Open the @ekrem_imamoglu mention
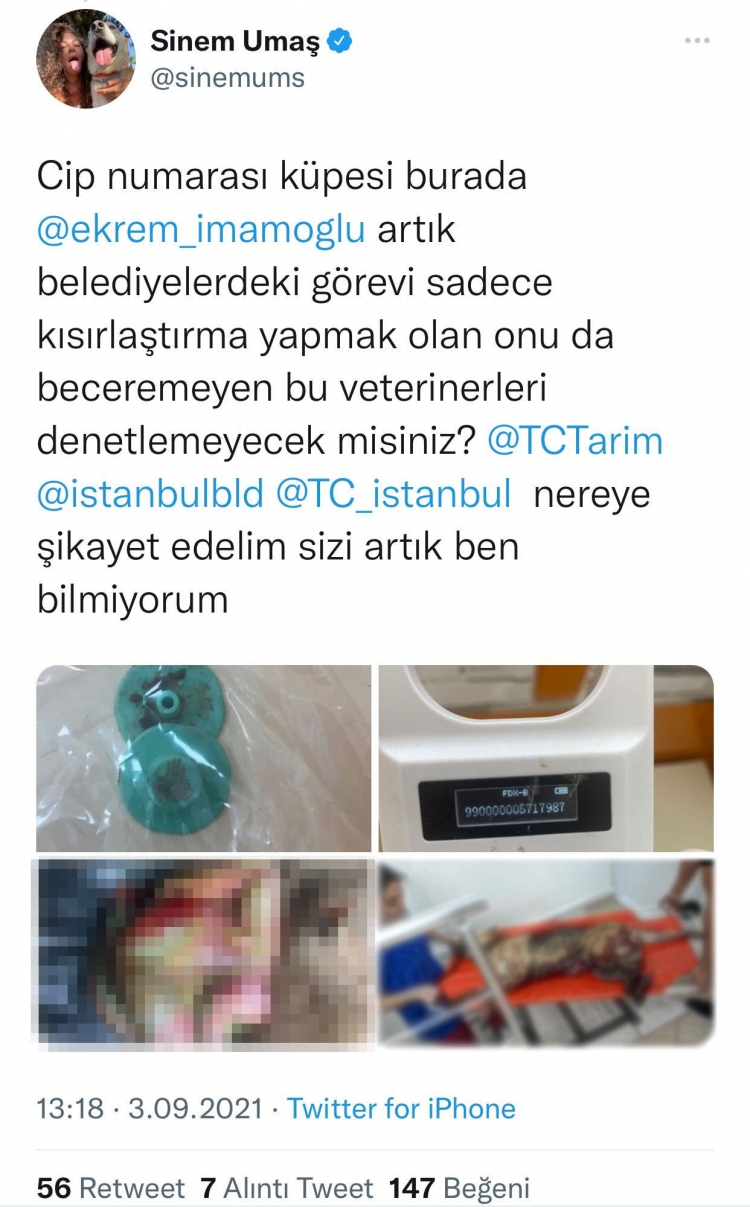The height and width of the screenshot is (1207, 750). pyautogui.click(x=201, y=230)
